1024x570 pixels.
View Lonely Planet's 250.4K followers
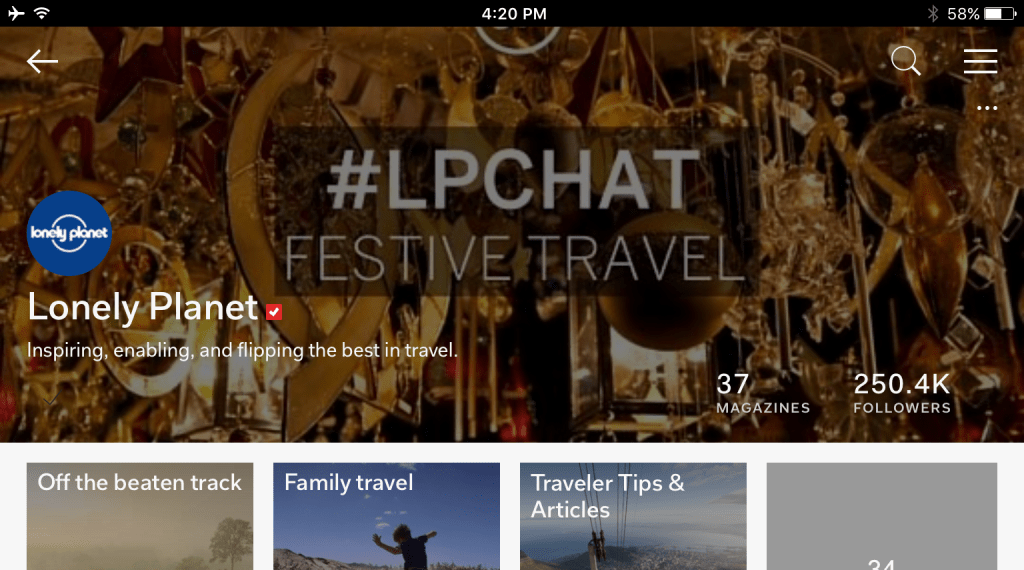click(x=901, y=393)
